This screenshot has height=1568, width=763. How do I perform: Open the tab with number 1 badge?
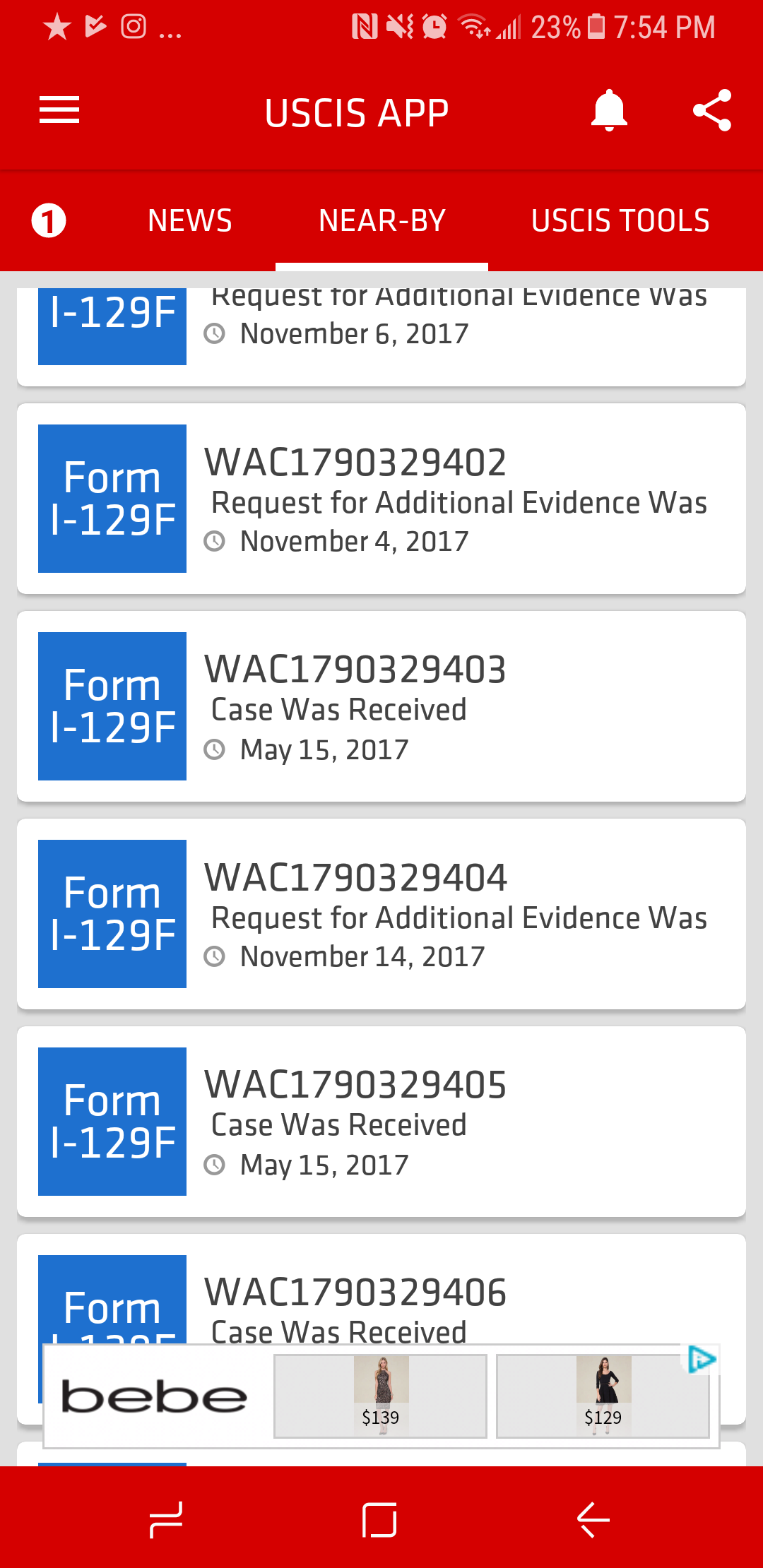click(x=49, y=220)
